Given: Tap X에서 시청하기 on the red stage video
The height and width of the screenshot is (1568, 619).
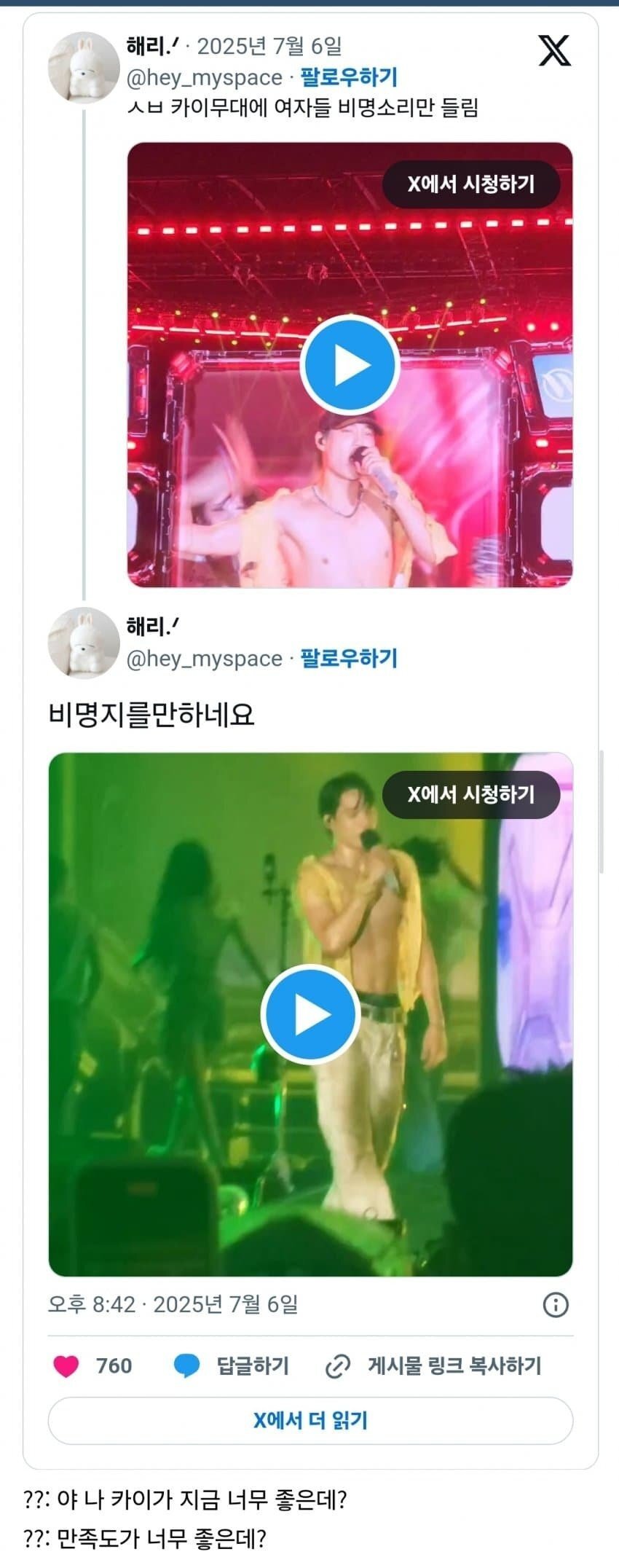Looking at the screenshot, I should tap(470, 184).
